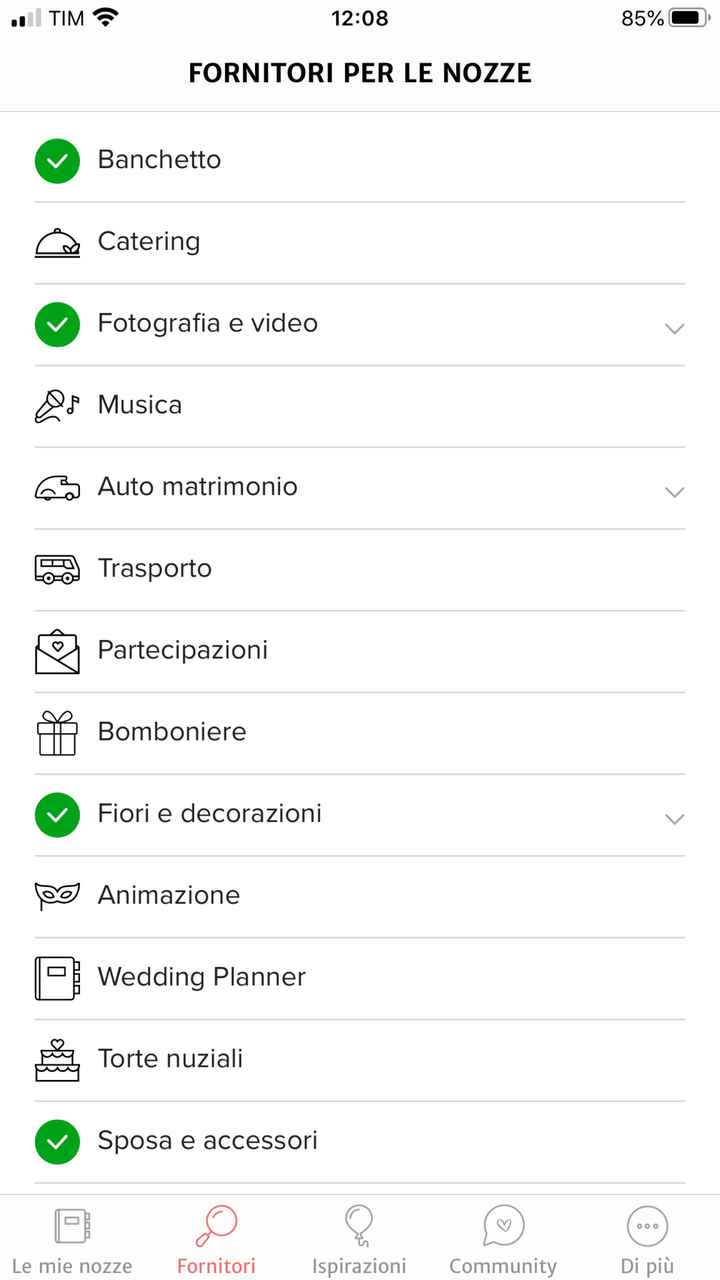Image resolution: width=720 pixels, height=1280 pixels.
Task: Expand Fiori e decorazioni options
Action: coord(675,818)
